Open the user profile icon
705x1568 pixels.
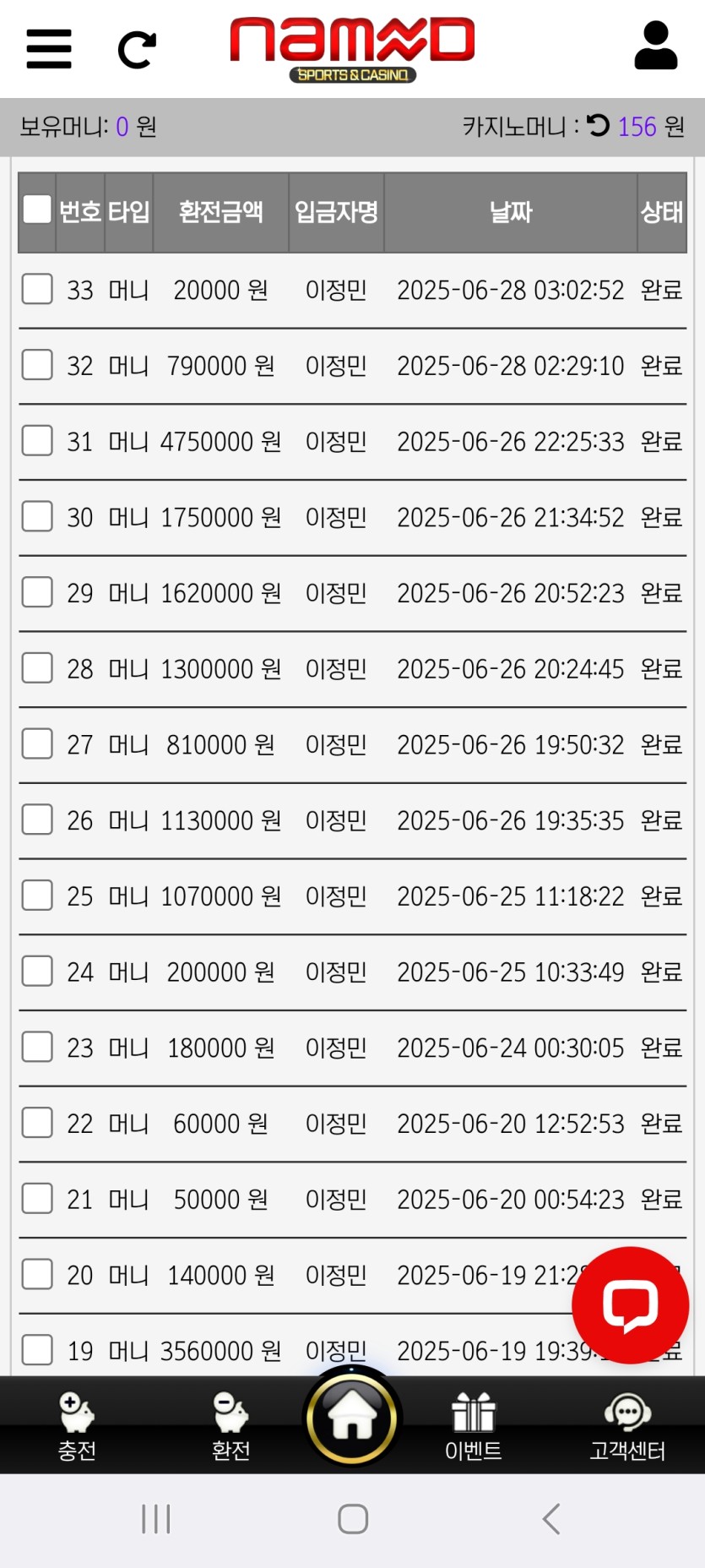point(655,46)
